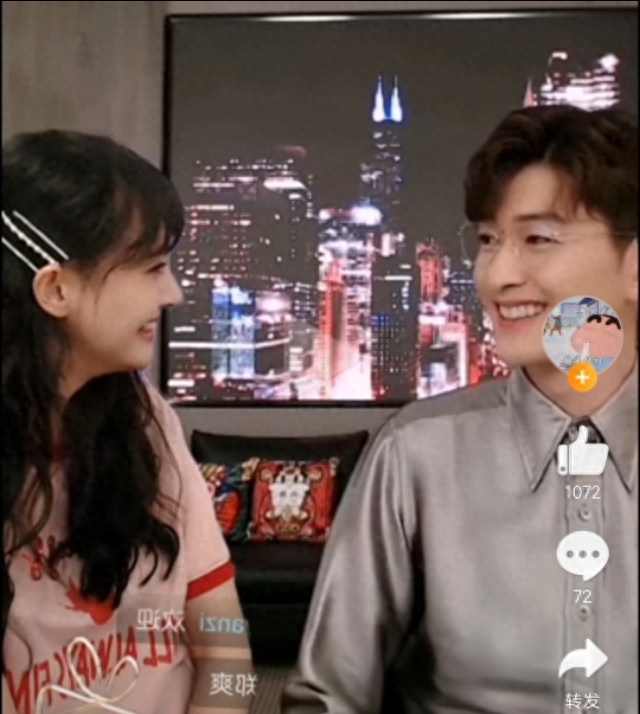Open the video creator's profile avatar
The width and height of the screenshot is (640, 714).
click(582, 335)
